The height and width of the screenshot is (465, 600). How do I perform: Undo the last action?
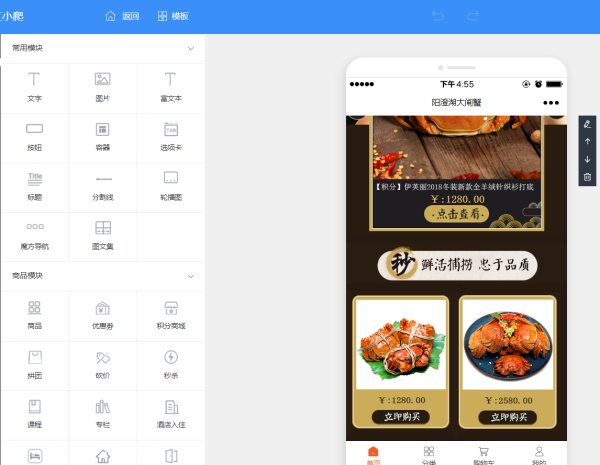[438, 16]
